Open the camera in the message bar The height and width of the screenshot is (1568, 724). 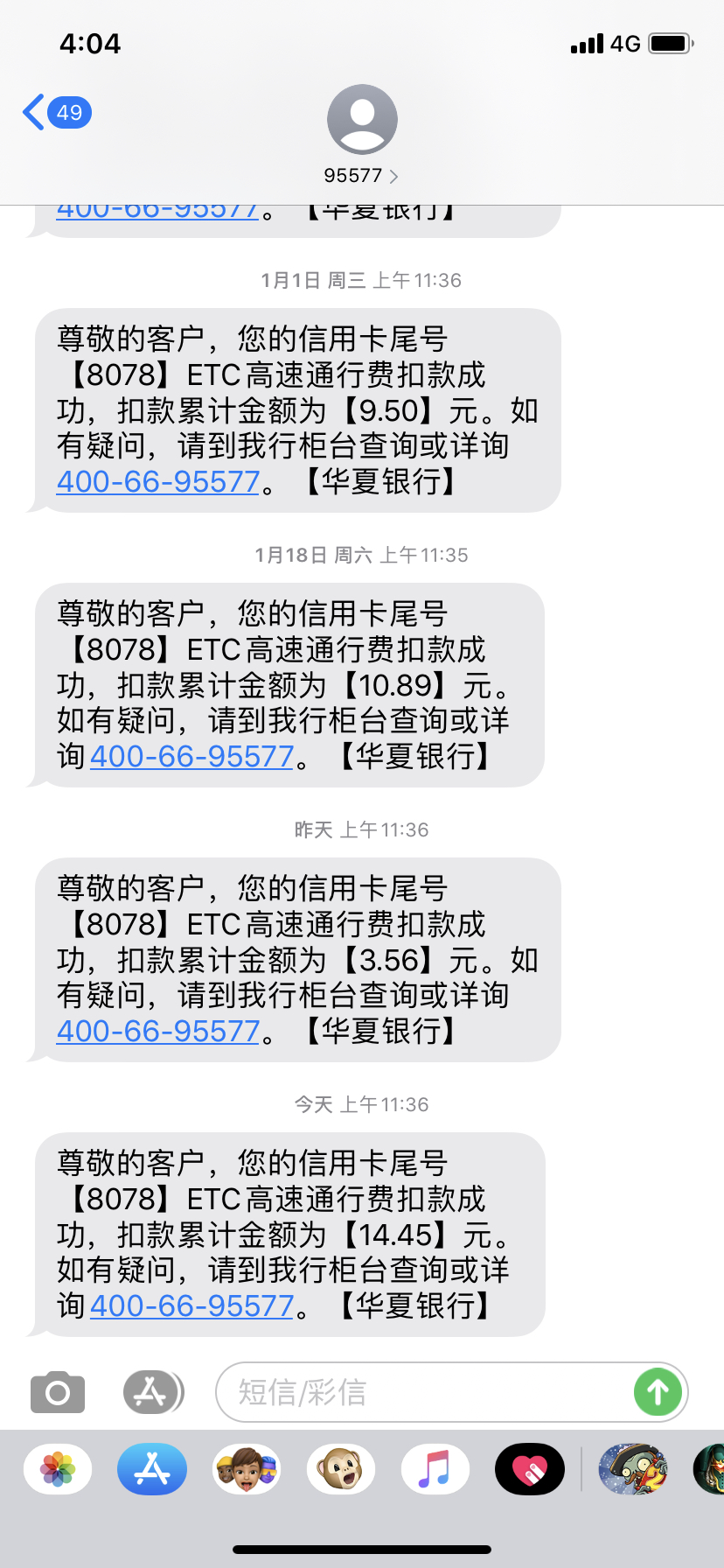57,1391
